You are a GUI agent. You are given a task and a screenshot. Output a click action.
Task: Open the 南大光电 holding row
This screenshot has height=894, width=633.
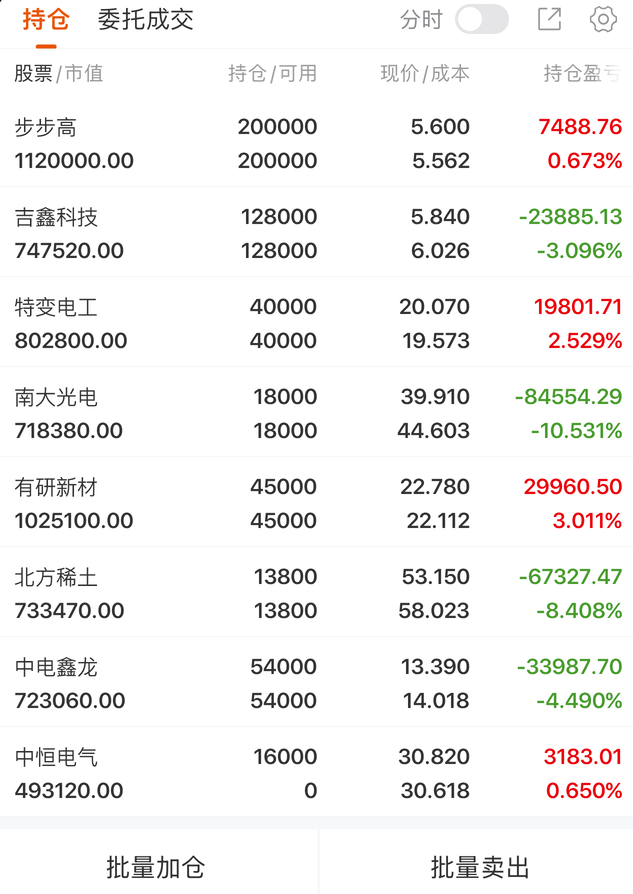[x=316, y=414]
